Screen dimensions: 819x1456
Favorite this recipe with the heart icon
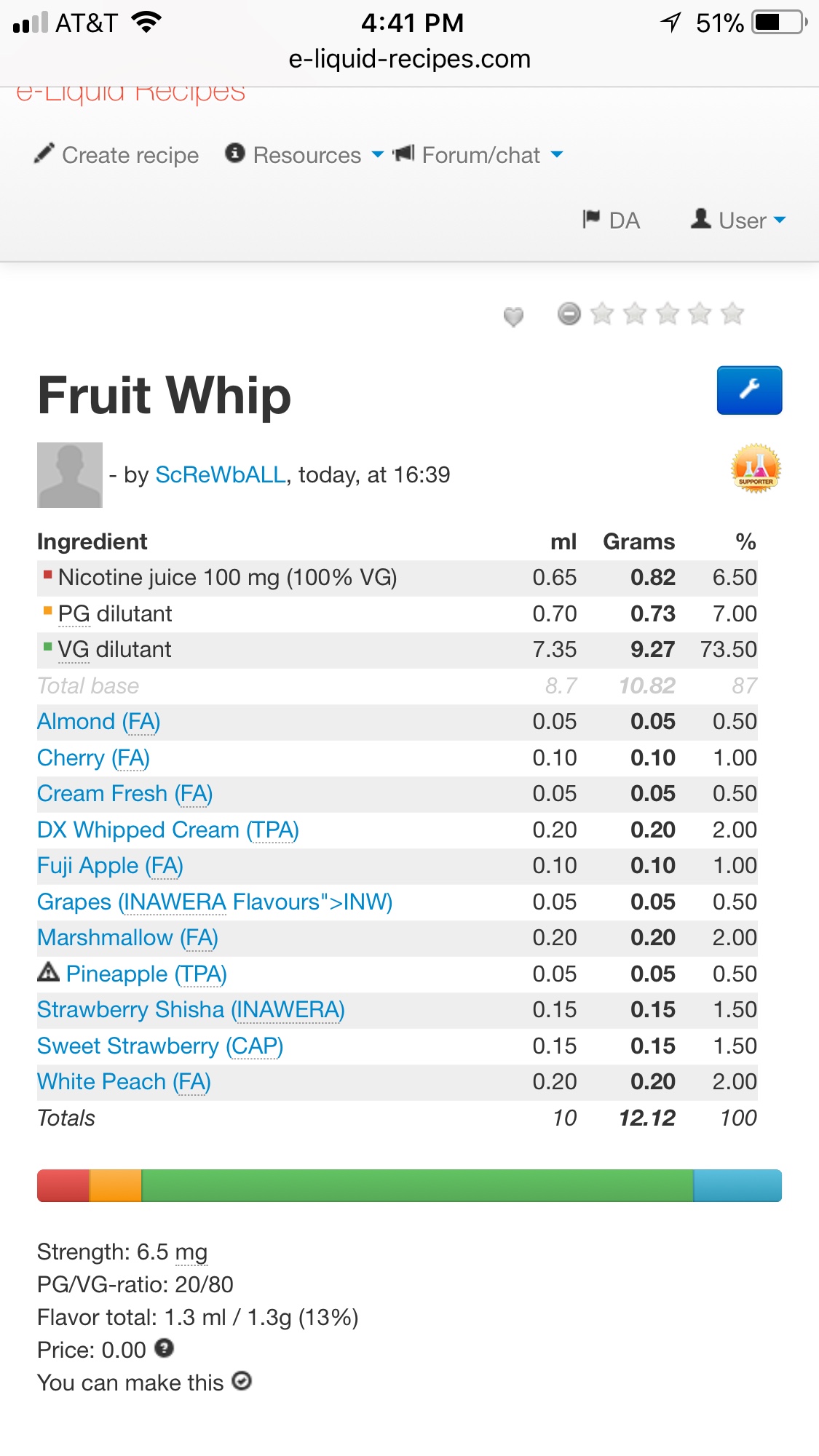513,316
